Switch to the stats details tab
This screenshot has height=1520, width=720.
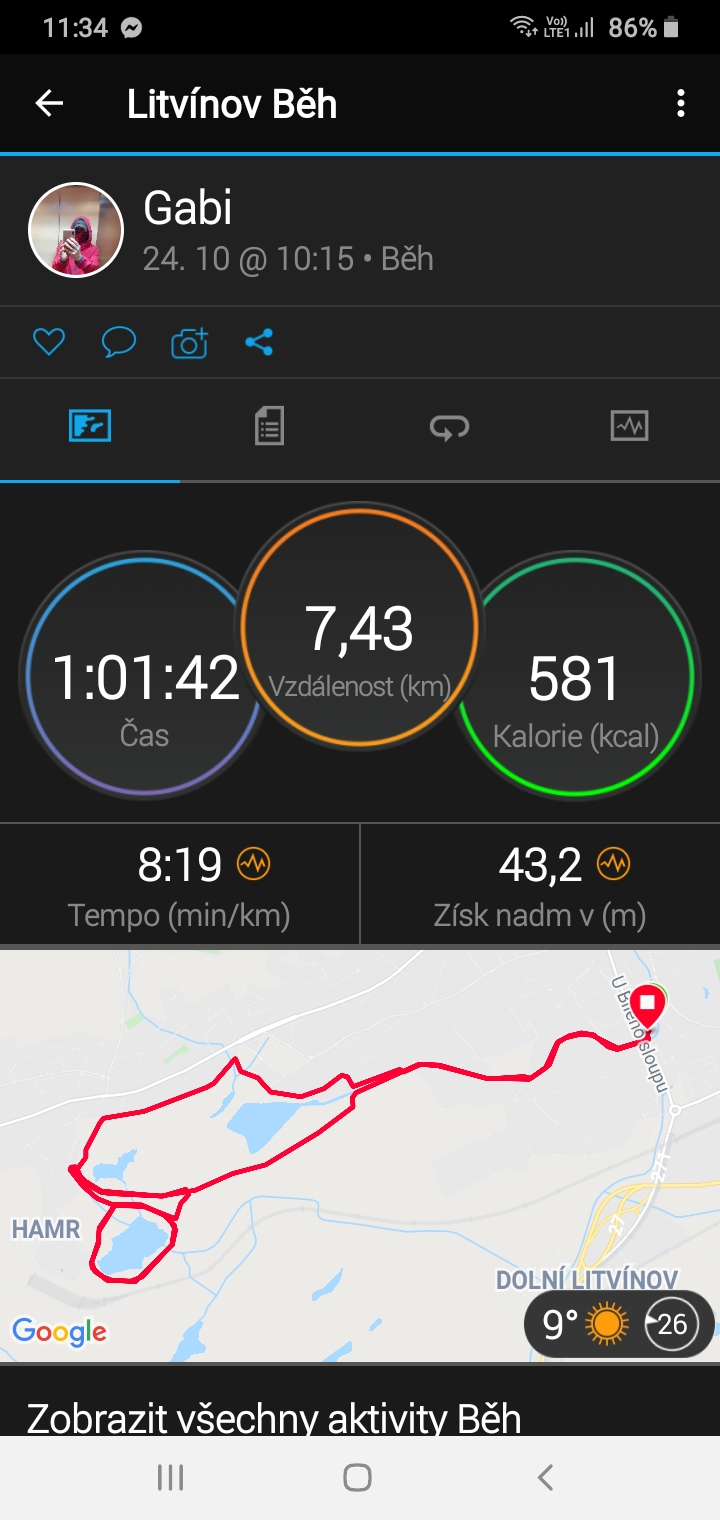pos(269,428)
